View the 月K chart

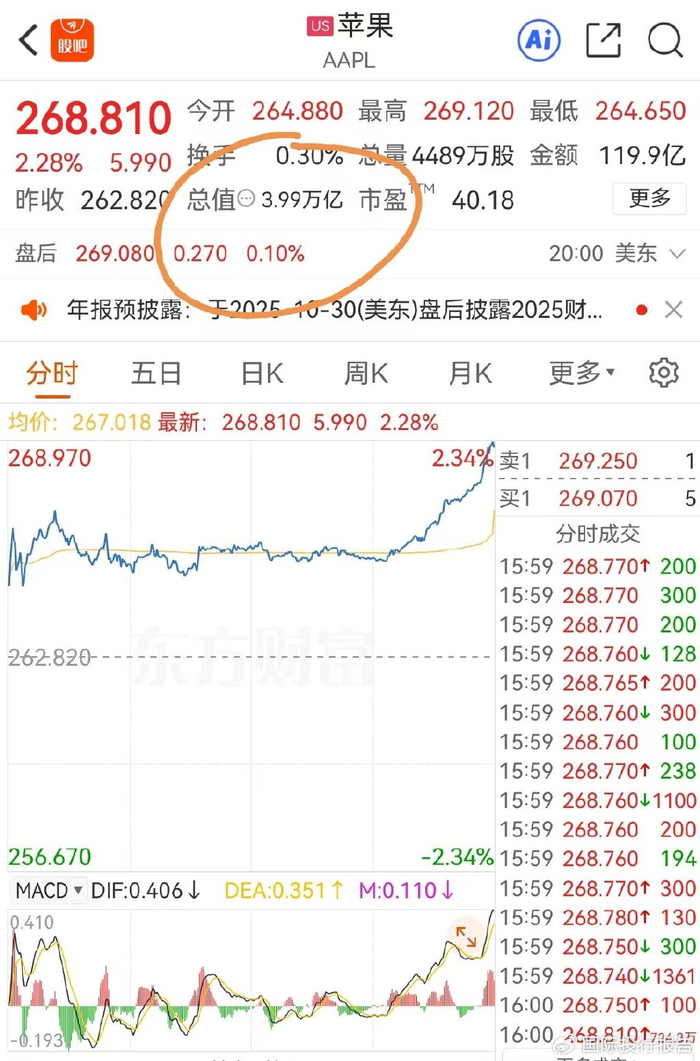[x=470, y=374]
